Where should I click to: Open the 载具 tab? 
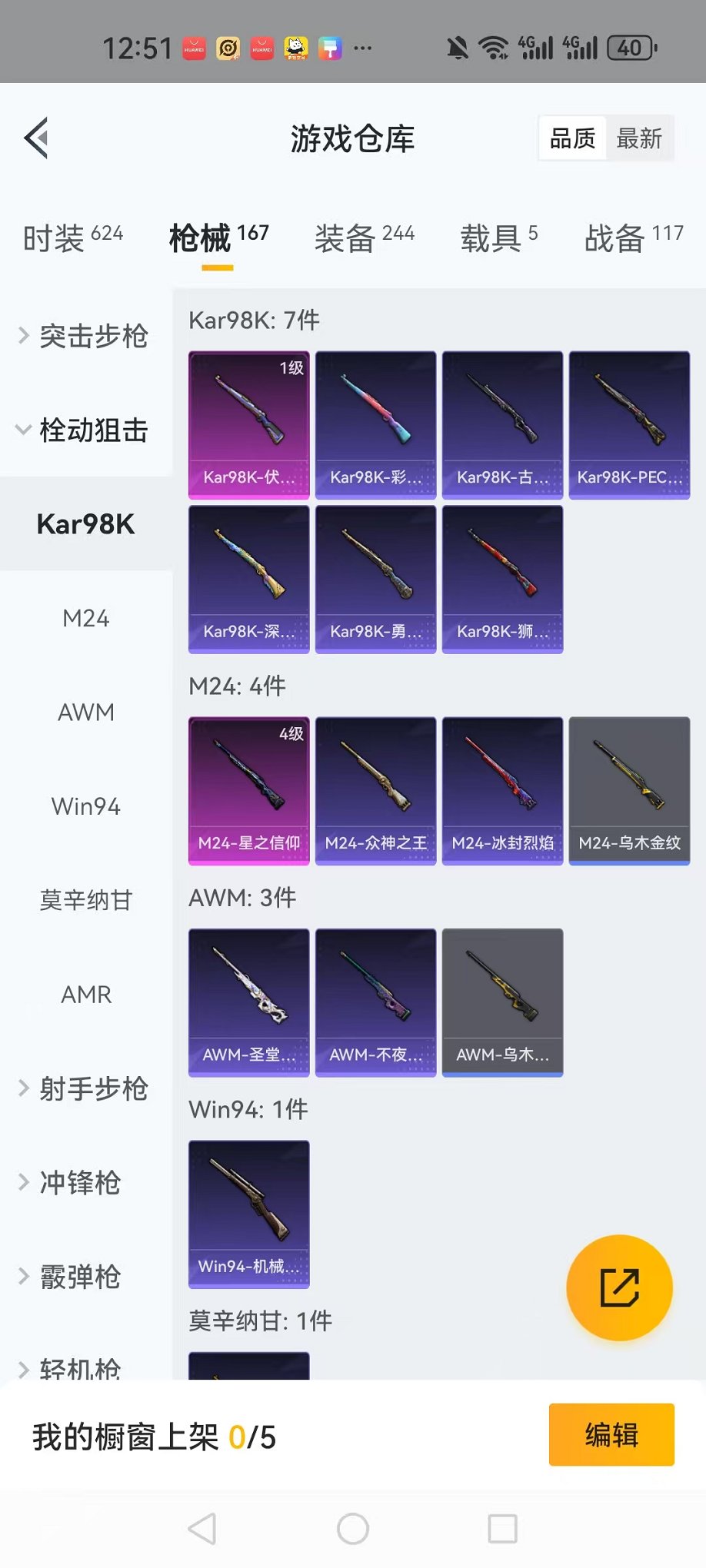[498, 238]
